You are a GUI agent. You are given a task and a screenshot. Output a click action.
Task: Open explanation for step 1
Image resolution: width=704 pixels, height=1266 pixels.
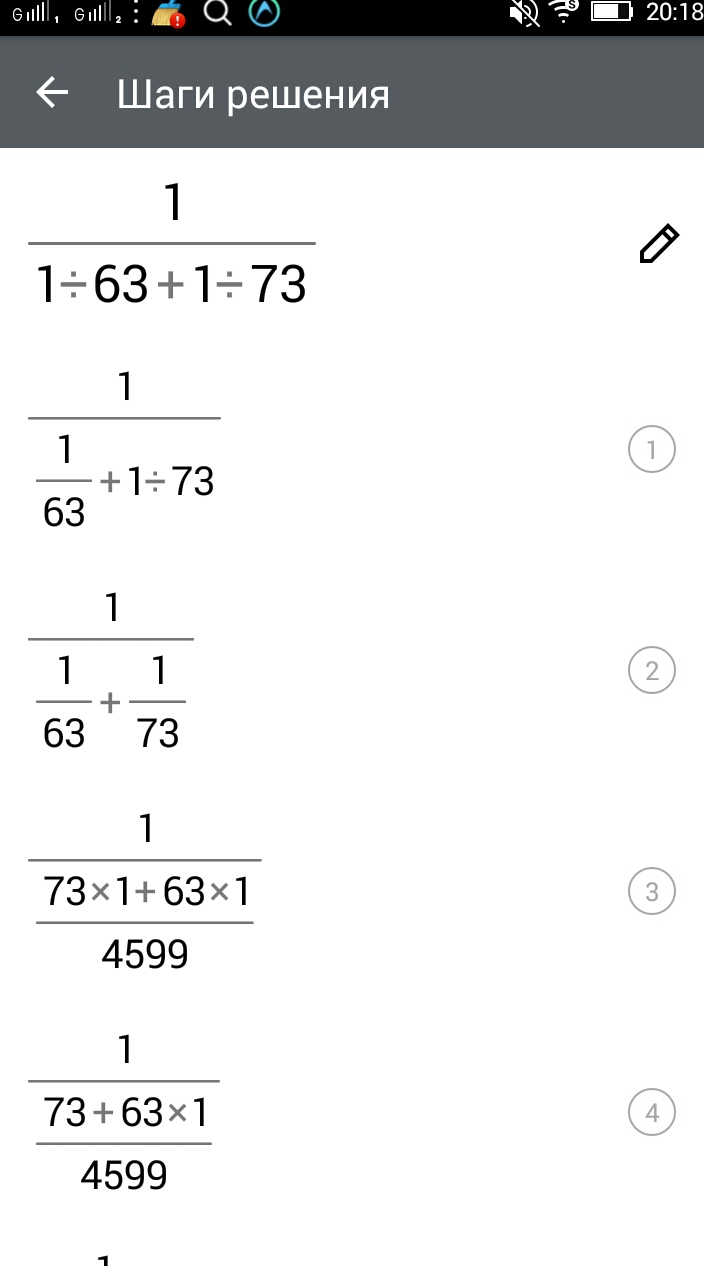click(652, 450)
